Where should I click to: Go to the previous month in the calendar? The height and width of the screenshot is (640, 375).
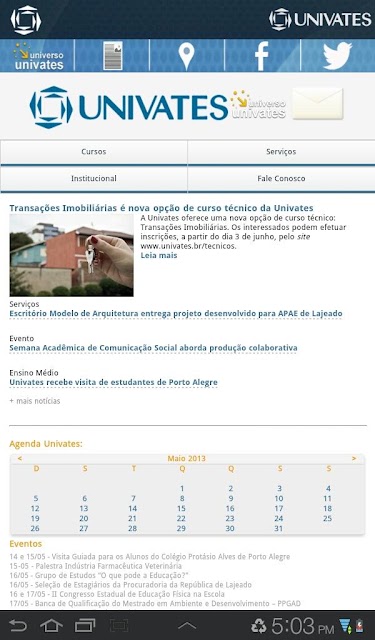(x=20, y=458)
